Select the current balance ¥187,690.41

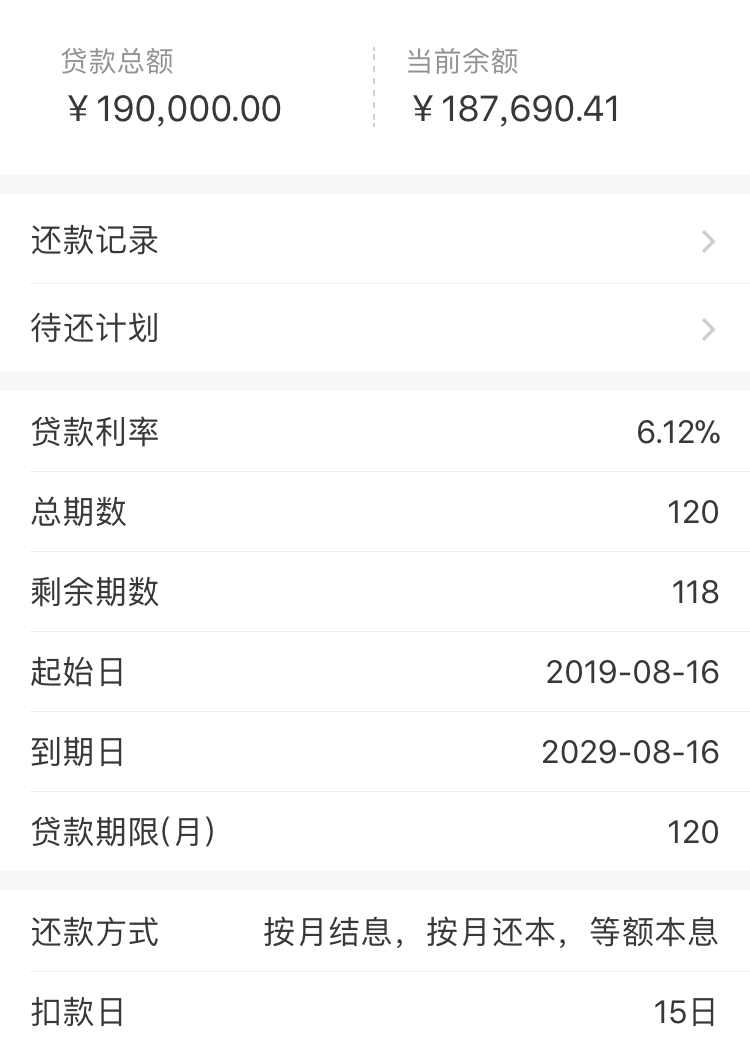[517, 107]
